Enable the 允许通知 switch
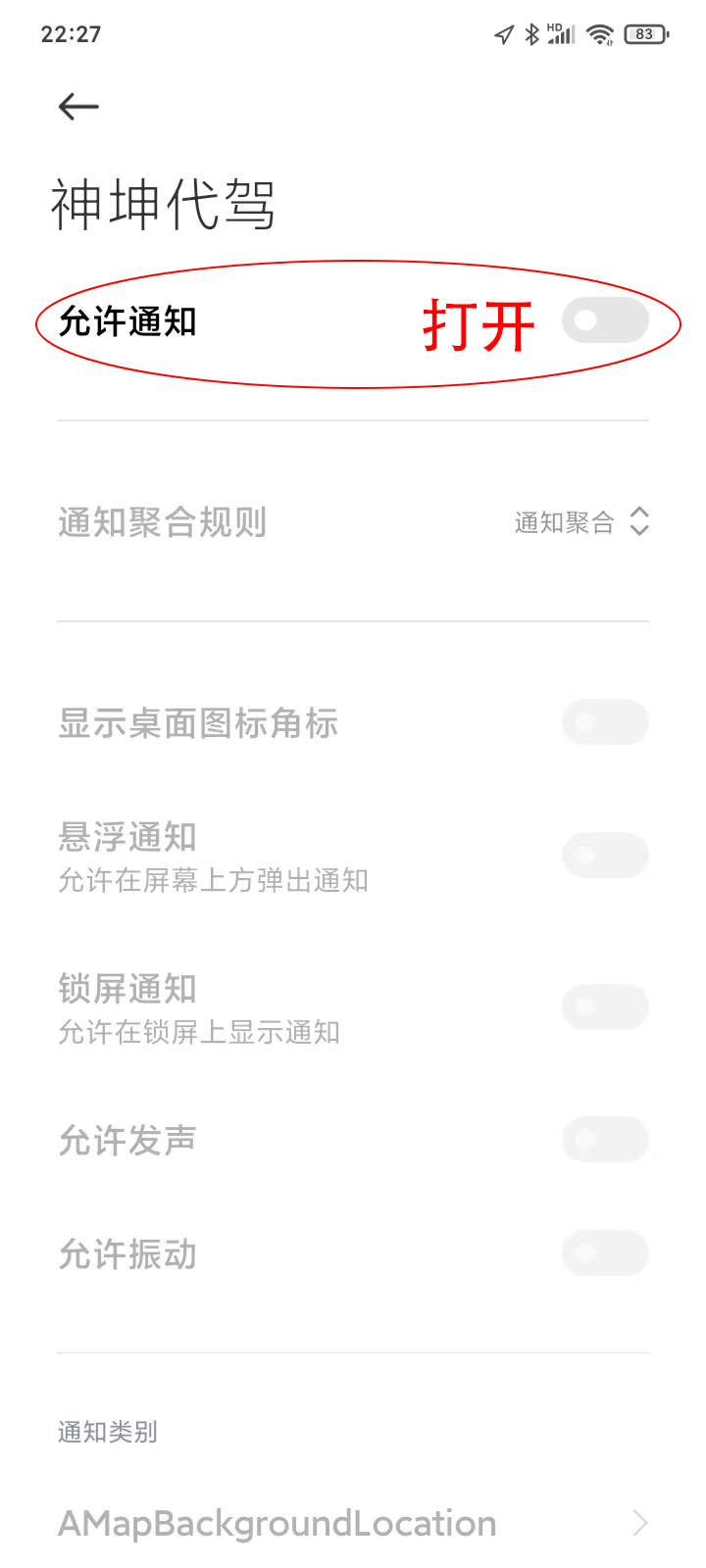The image size is (706, 1568). pyautogui.click(x=605, y=320)
